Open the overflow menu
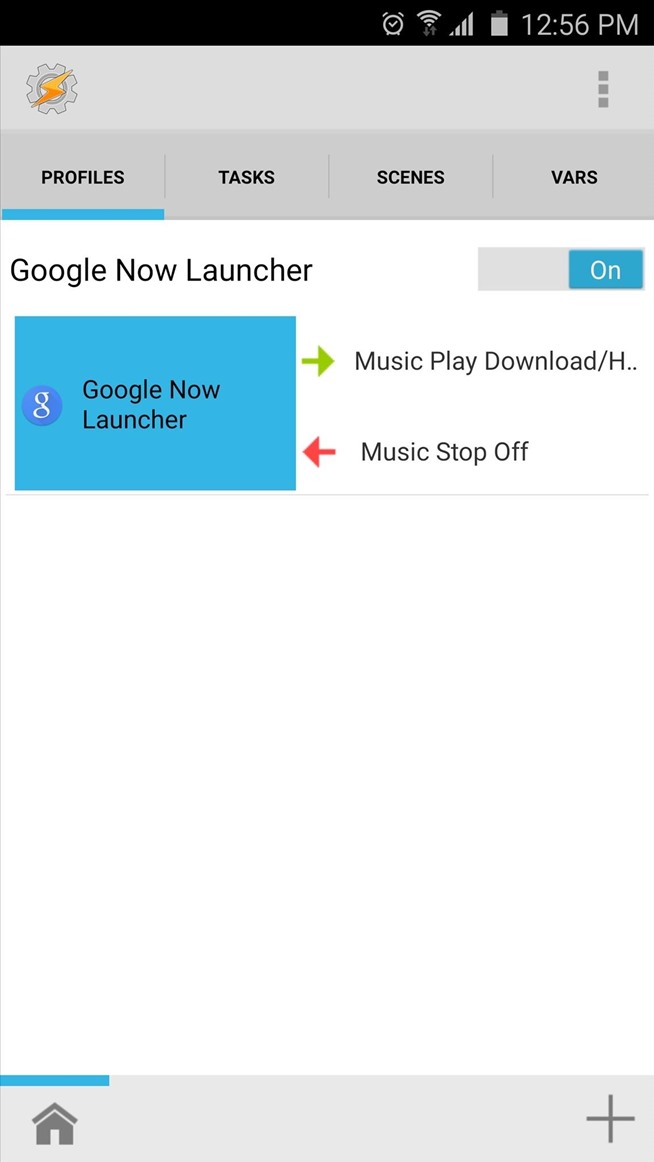654x1162 pixels. (603, 89)
